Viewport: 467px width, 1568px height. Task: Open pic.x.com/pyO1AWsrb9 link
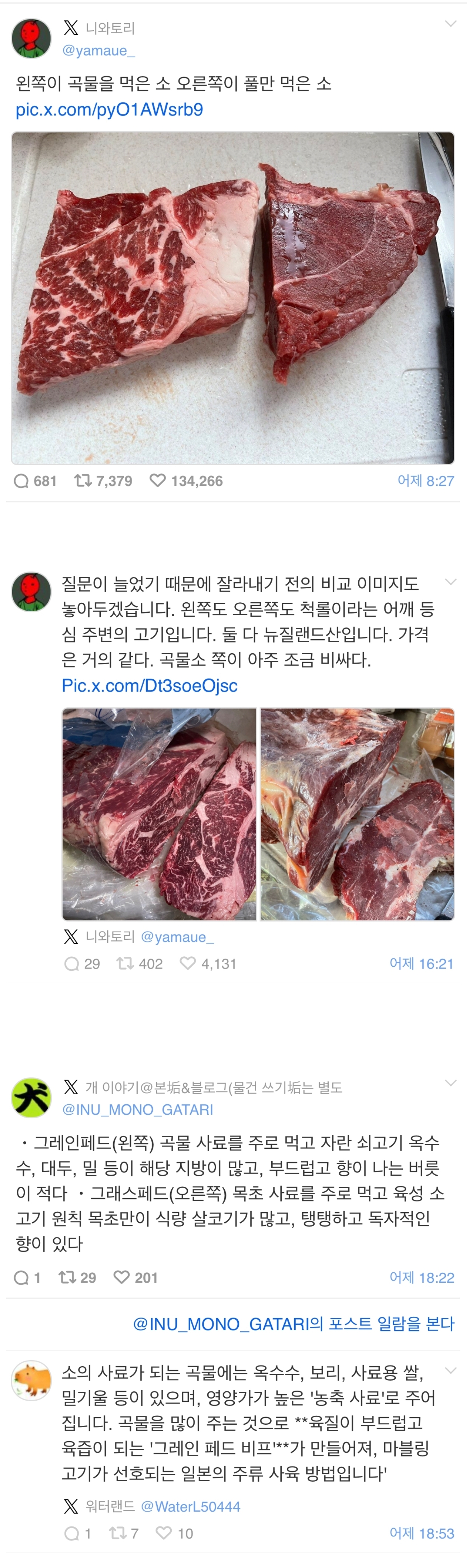point(109,110)
